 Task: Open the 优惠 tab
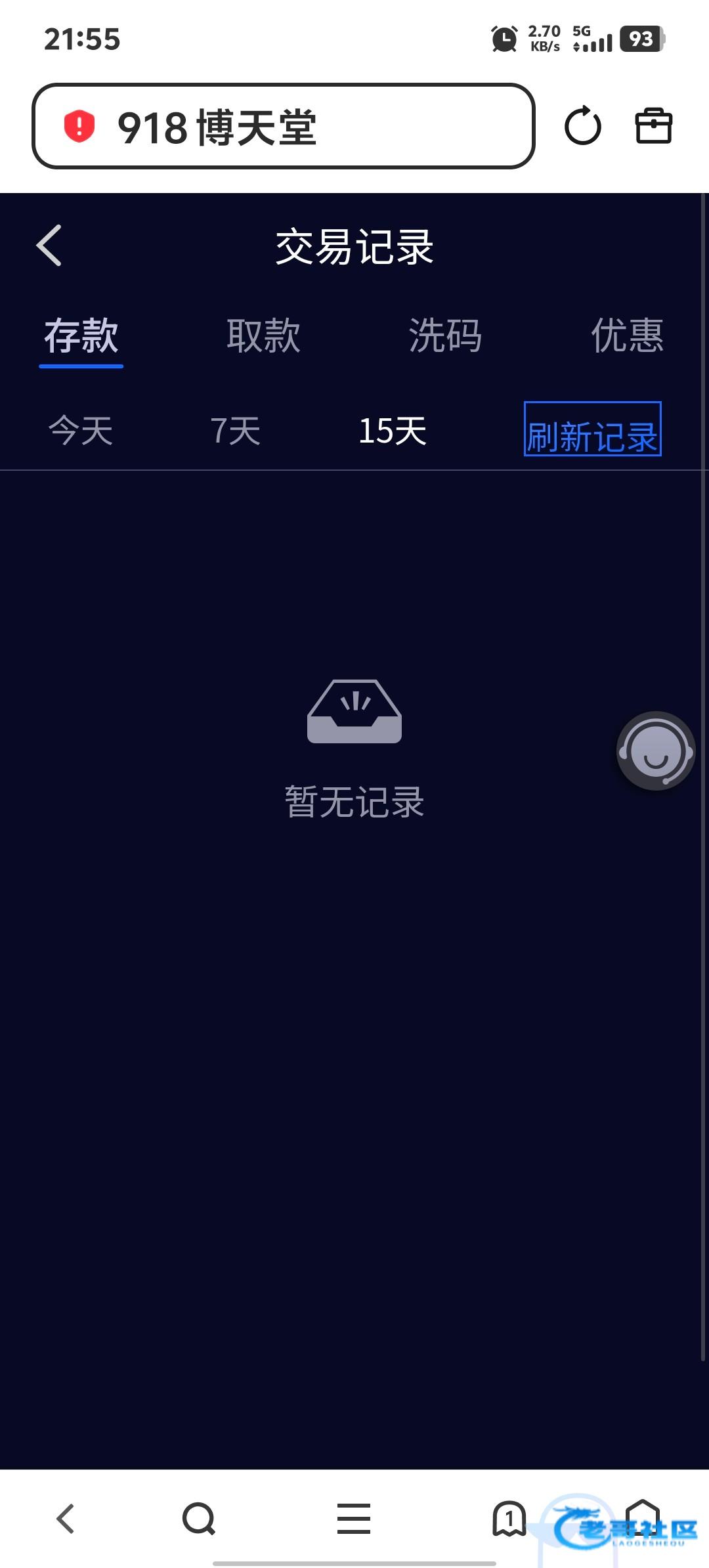pos(627,336)
